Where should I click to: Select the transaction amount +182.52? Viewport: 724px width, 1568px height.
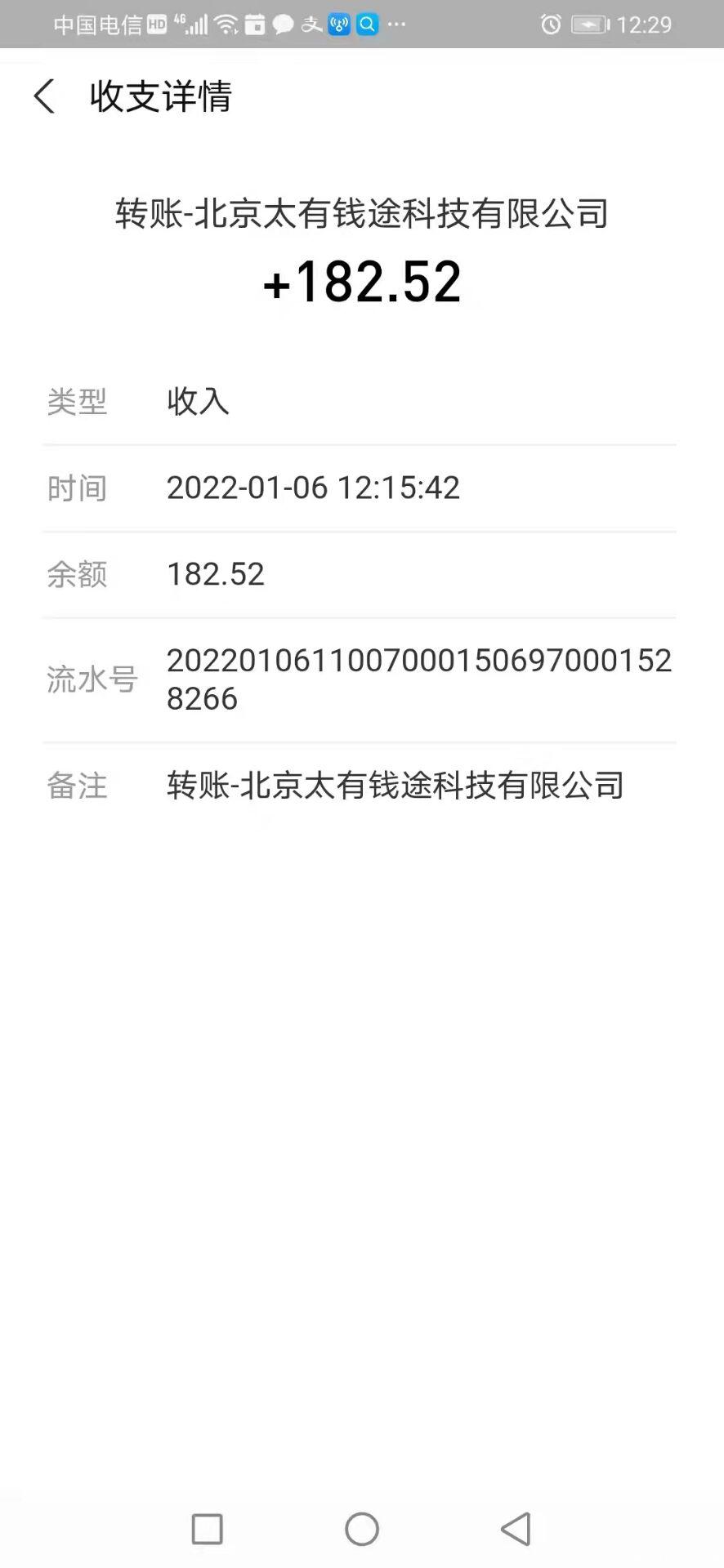pyautogui.click(x=362, y=282)
